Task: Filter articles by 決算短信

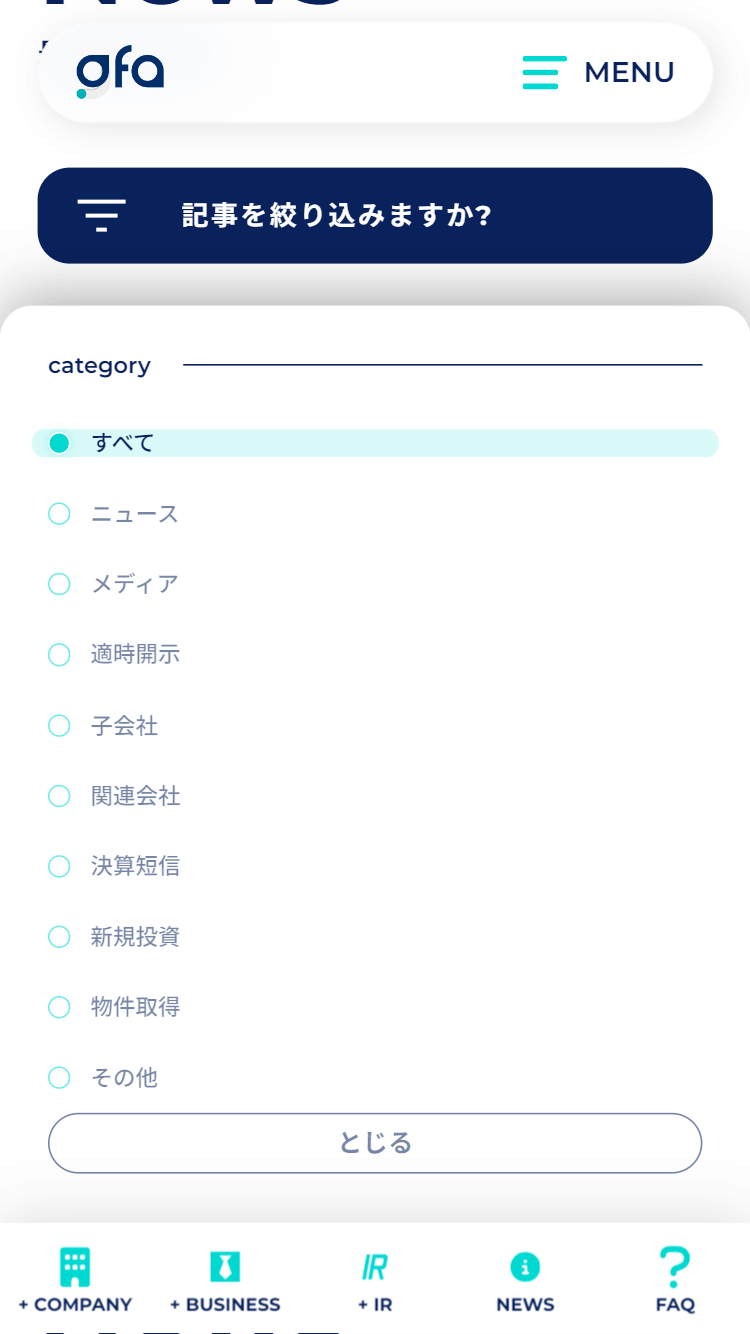Action: [x=114, y=866]
